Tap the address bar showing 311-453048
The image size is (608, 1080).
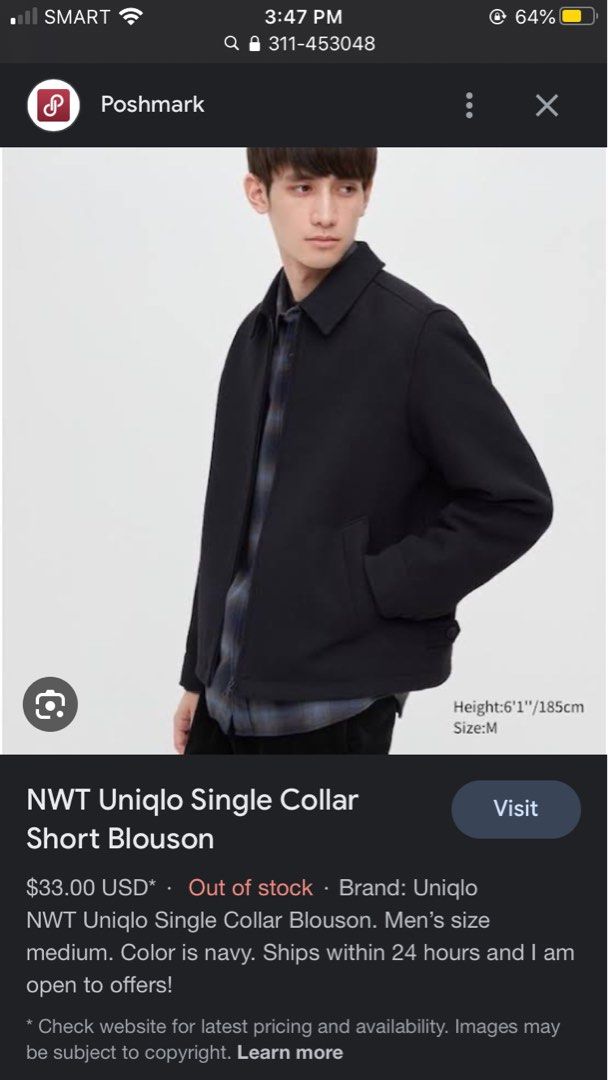(x=304, y=43)
